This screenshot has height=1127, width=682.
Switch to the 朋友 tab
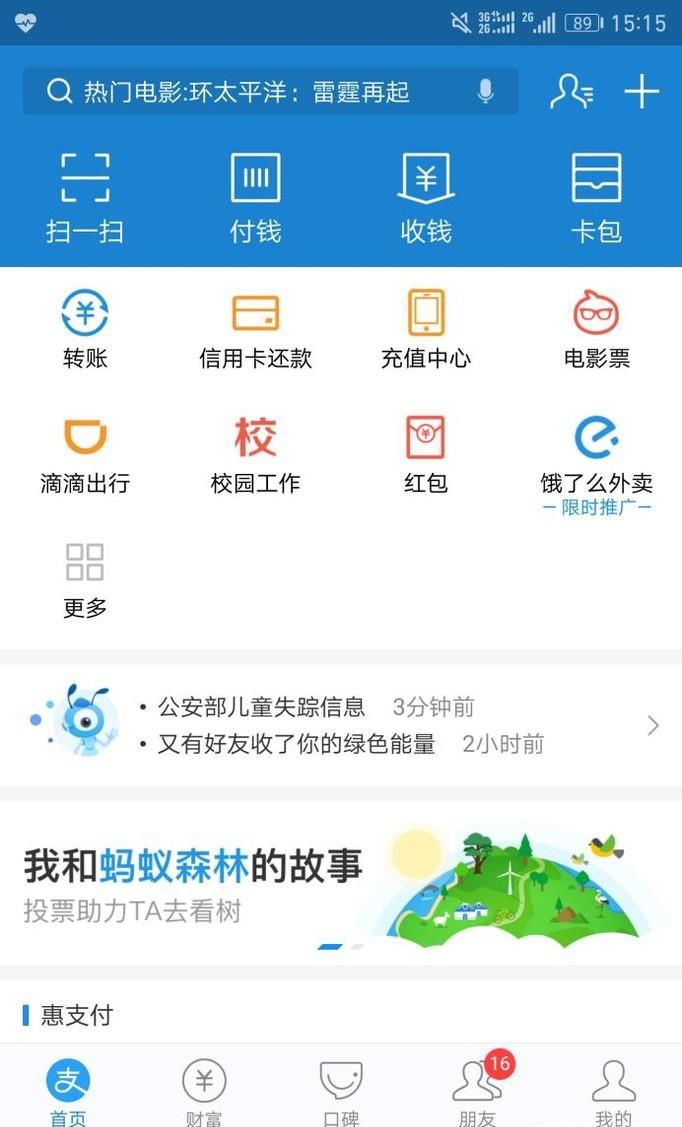click(x=477, y=1090)
